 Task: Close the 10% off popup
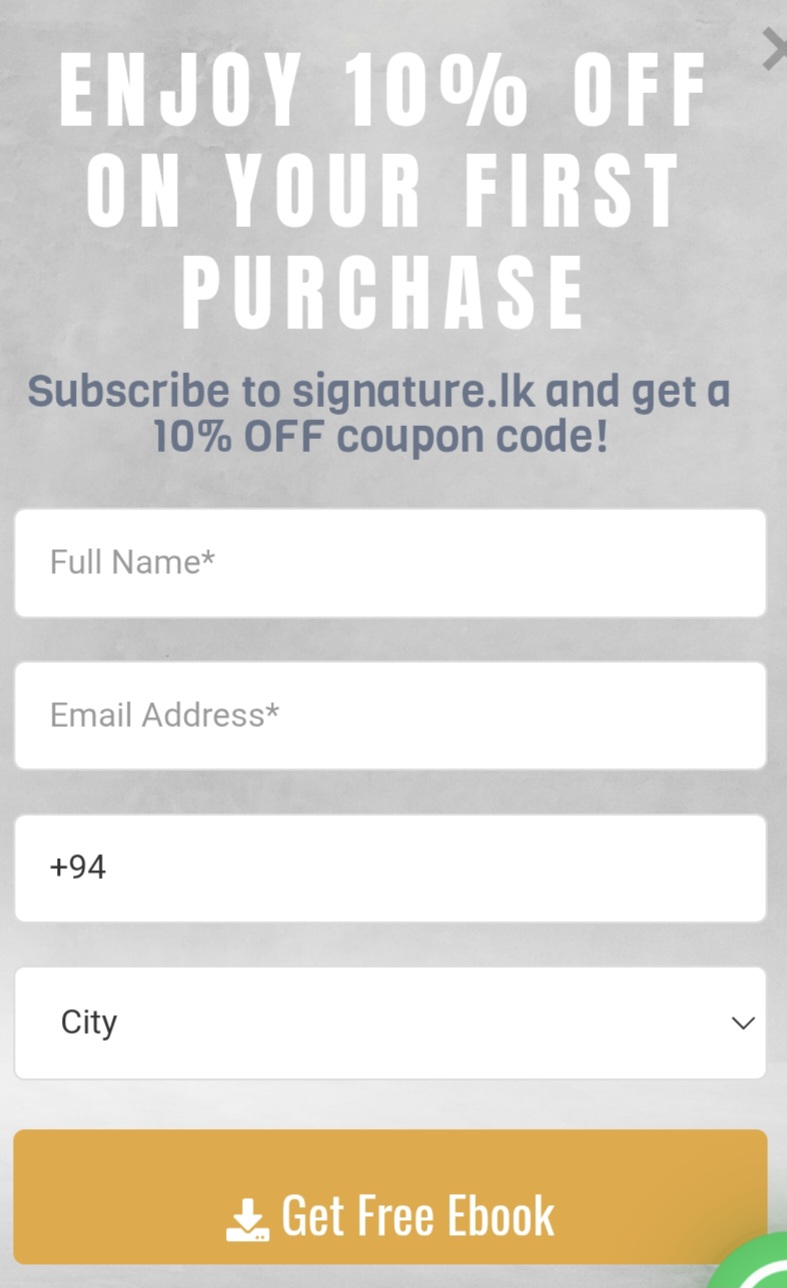(773, 50)
